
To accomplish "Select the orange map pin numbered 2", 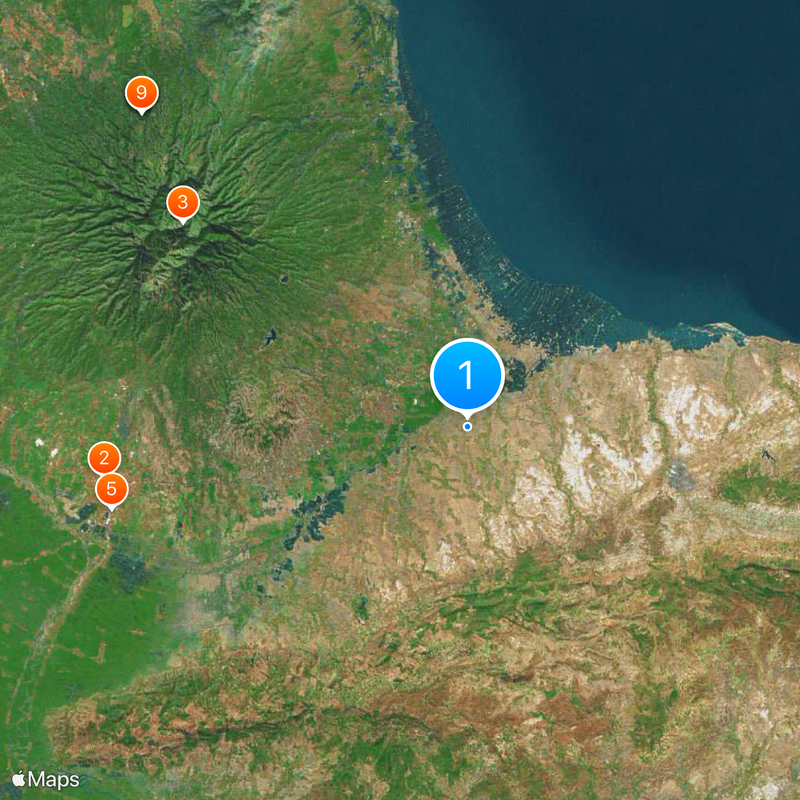I will tap(104, 458).
